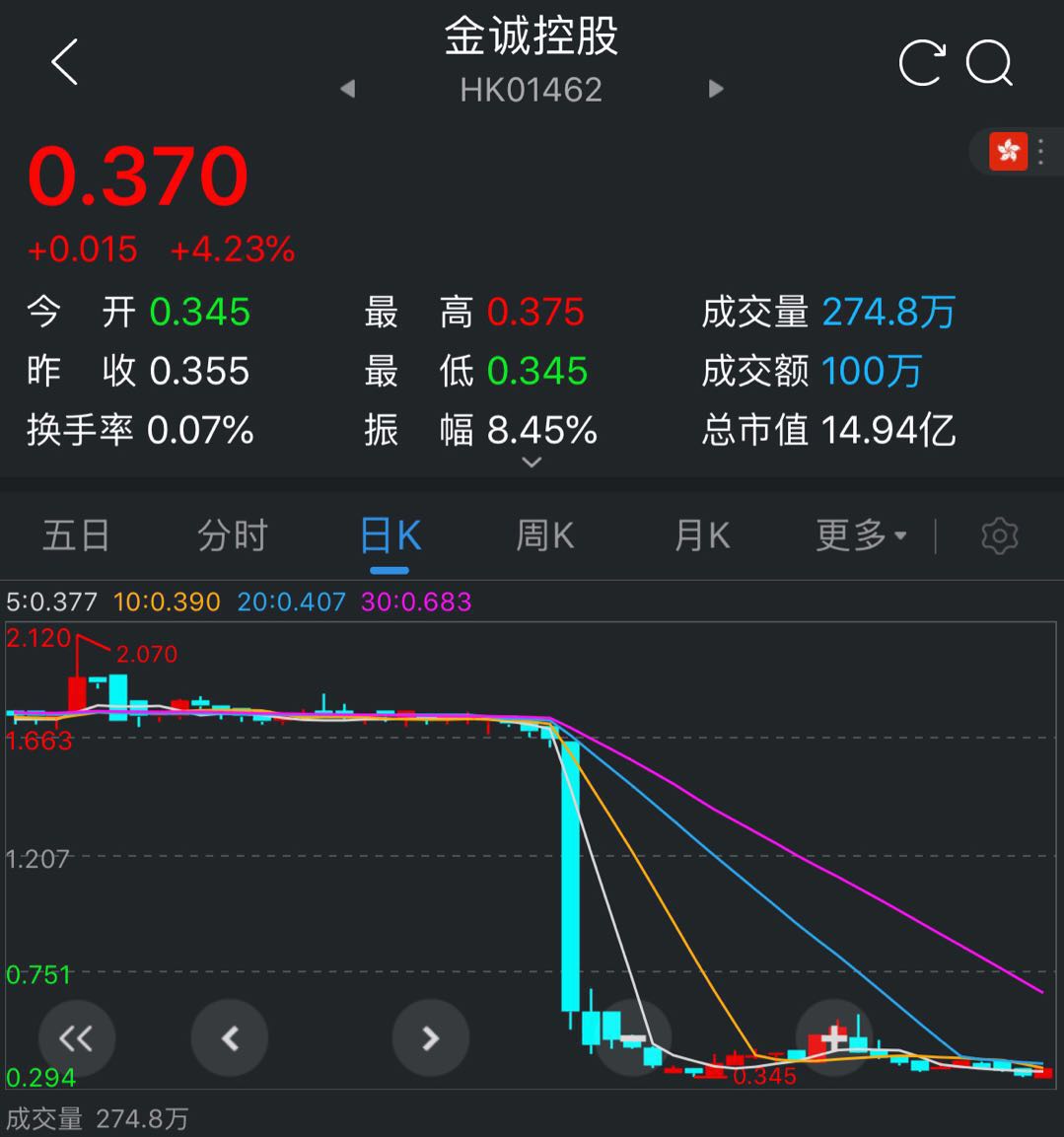Zoom in on the K-line chart

tap(834, 1037)
